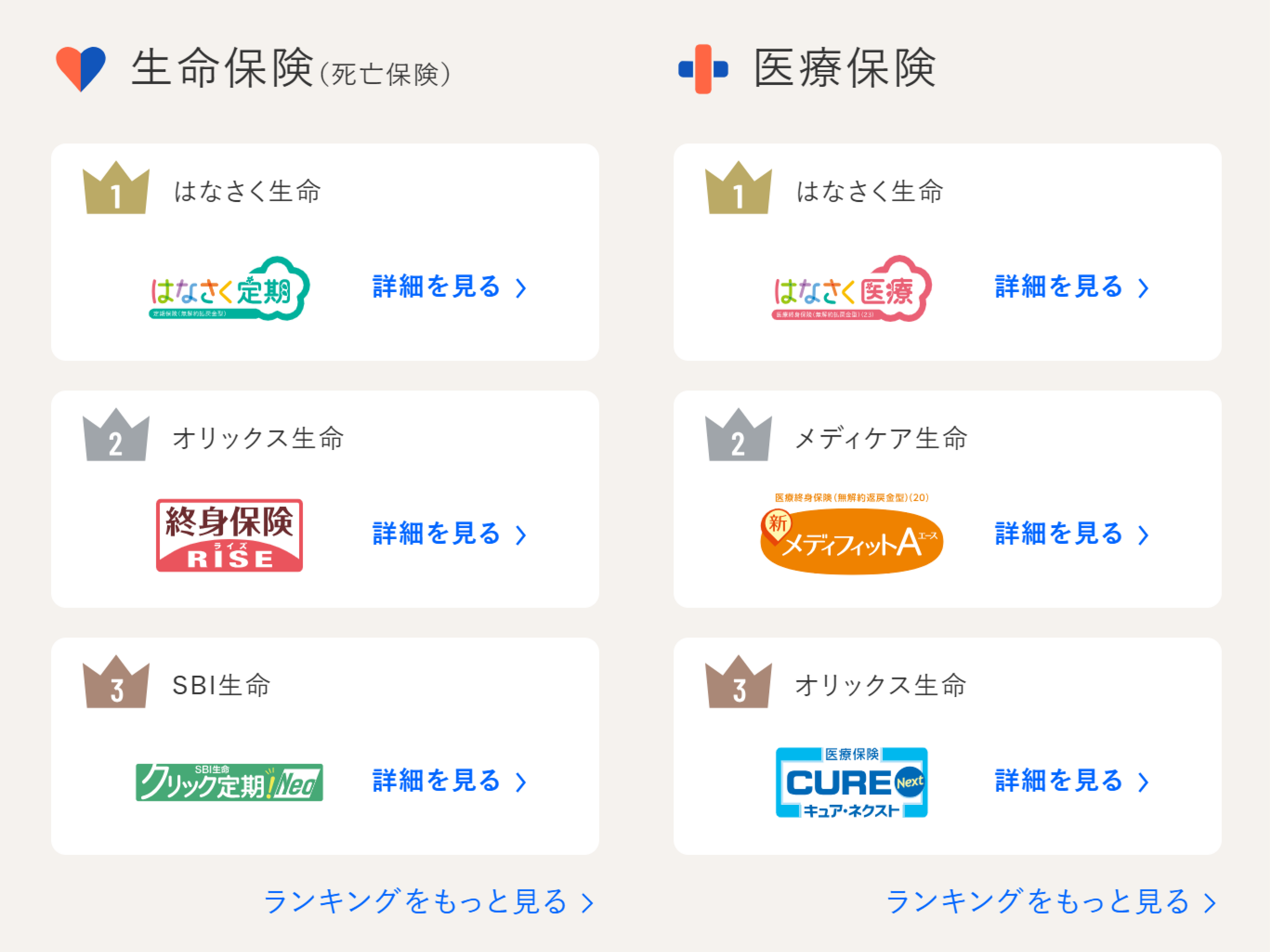Image resolution: width=1270 pixels, height=952 pixels.
Task: Open details for はなさく医療 medical insurance
Action: pos(1071,287)
